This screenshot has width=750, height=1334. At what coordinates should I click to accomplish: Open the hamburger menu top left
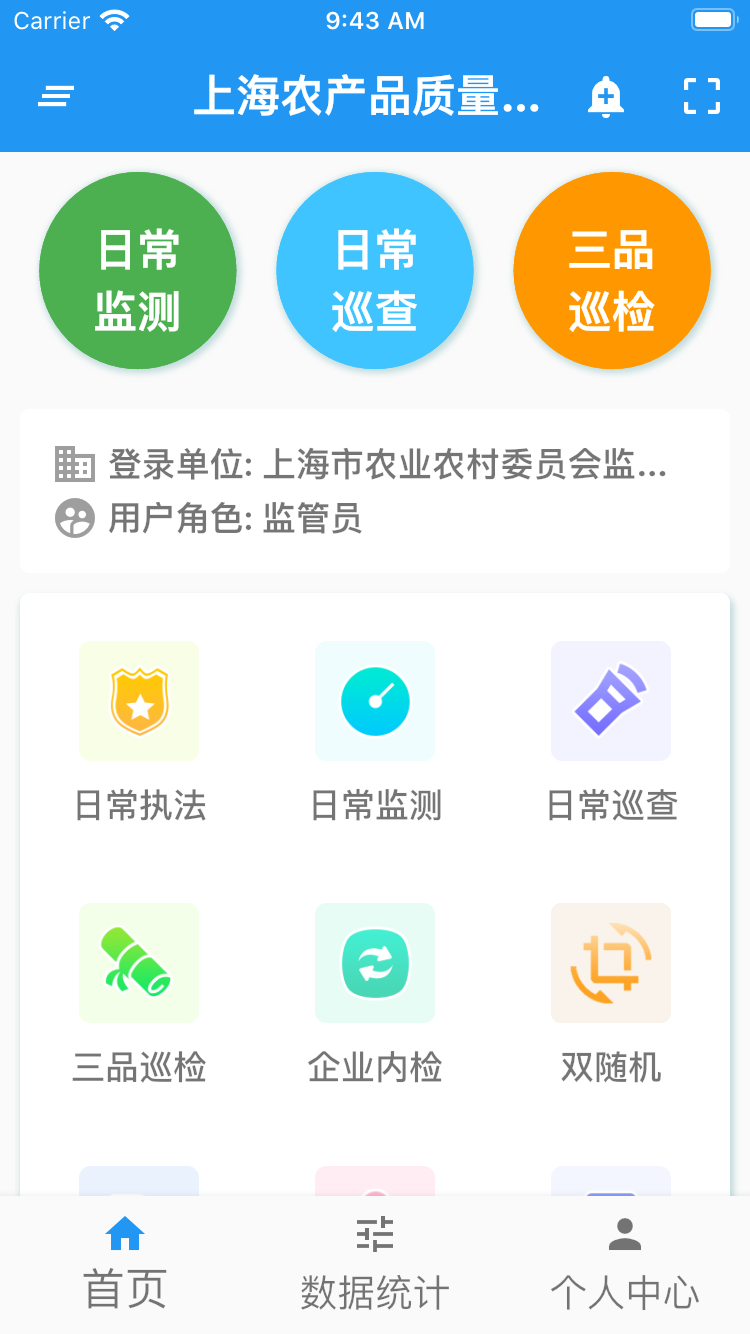[57, 97]
